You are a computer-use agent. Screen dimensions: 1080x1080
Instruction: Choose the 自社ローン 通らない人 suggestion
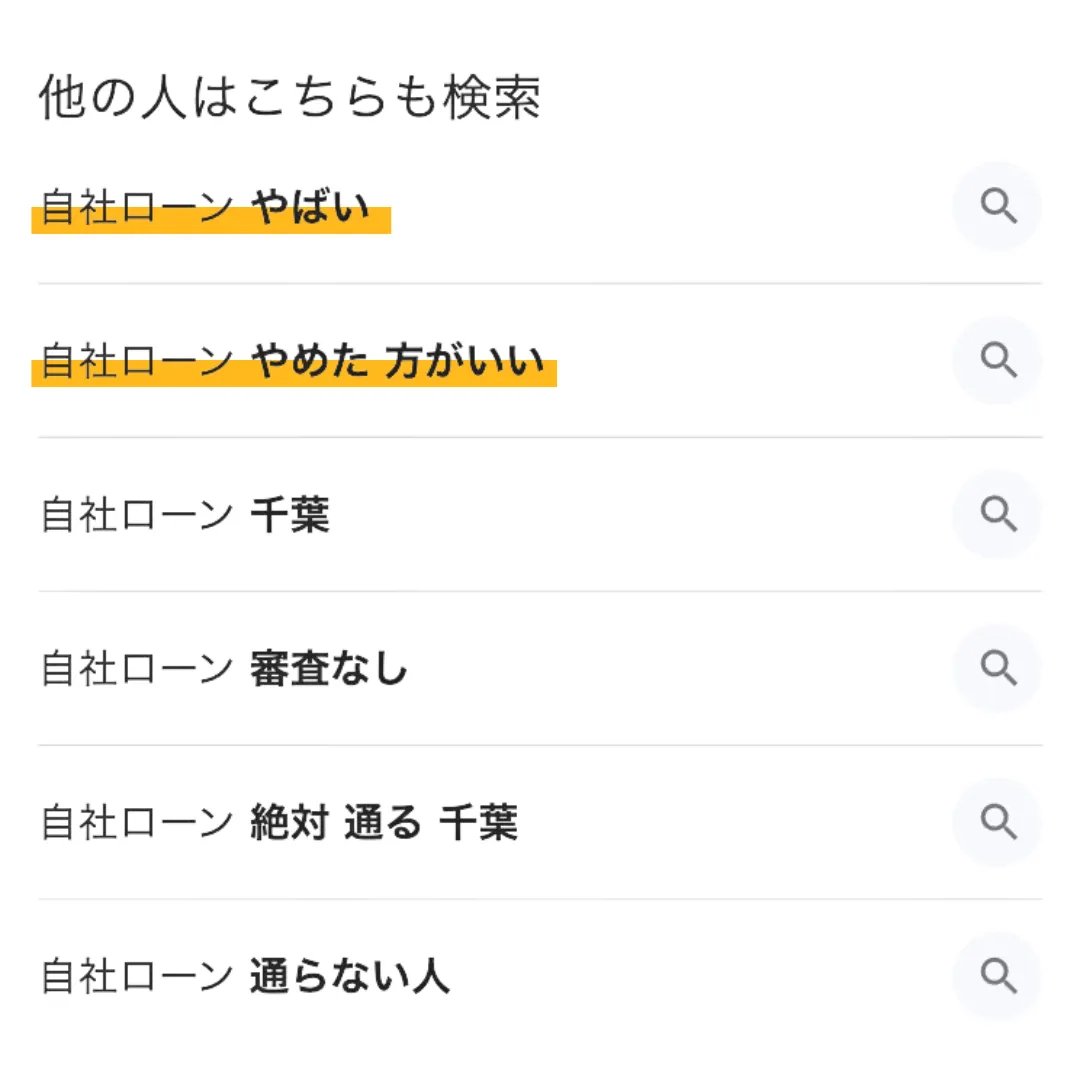pyautogui.click(x=245, y=977)
